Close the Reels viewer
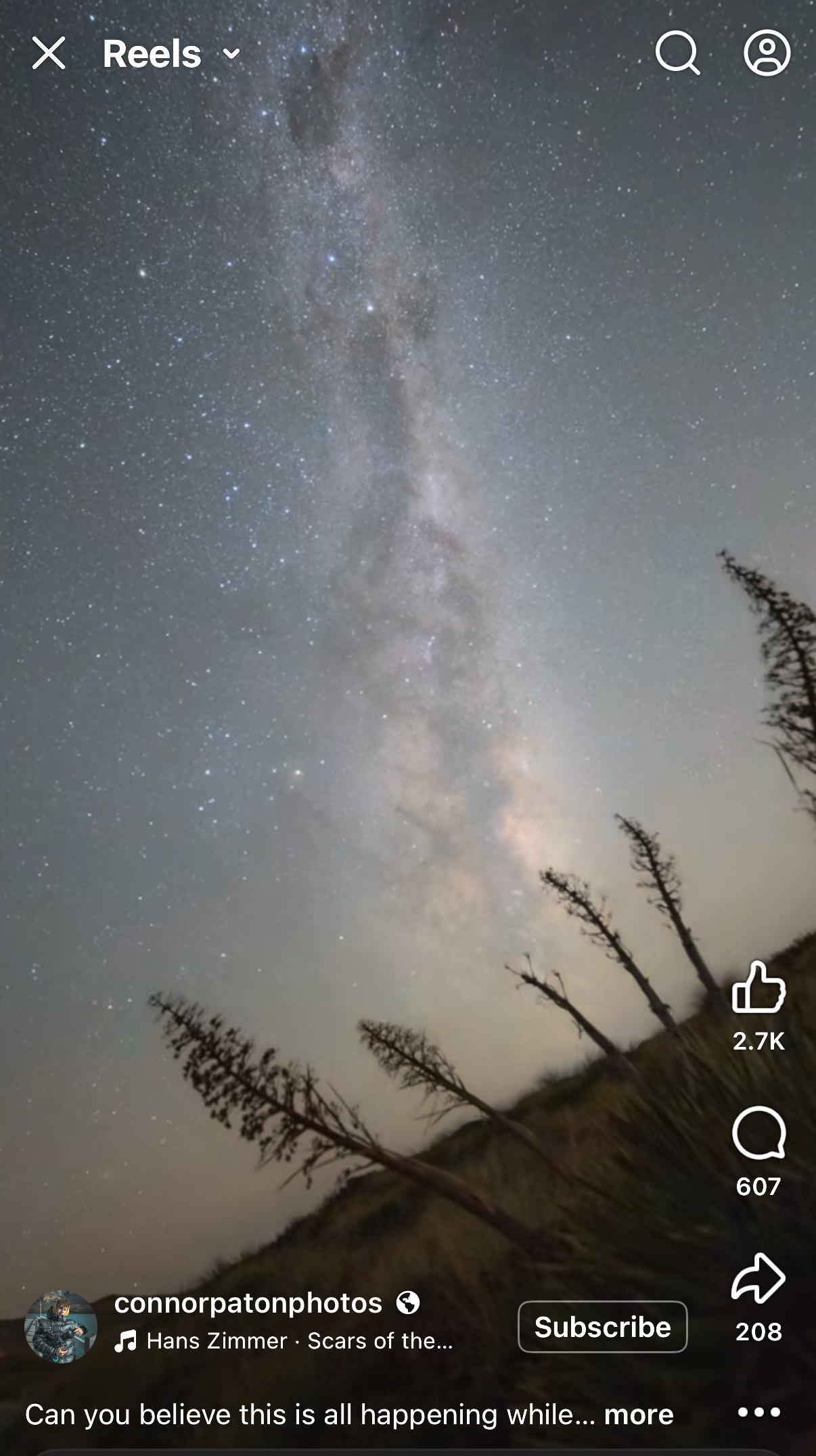The height and width of the screenshot is (1456, 816). 49,53
